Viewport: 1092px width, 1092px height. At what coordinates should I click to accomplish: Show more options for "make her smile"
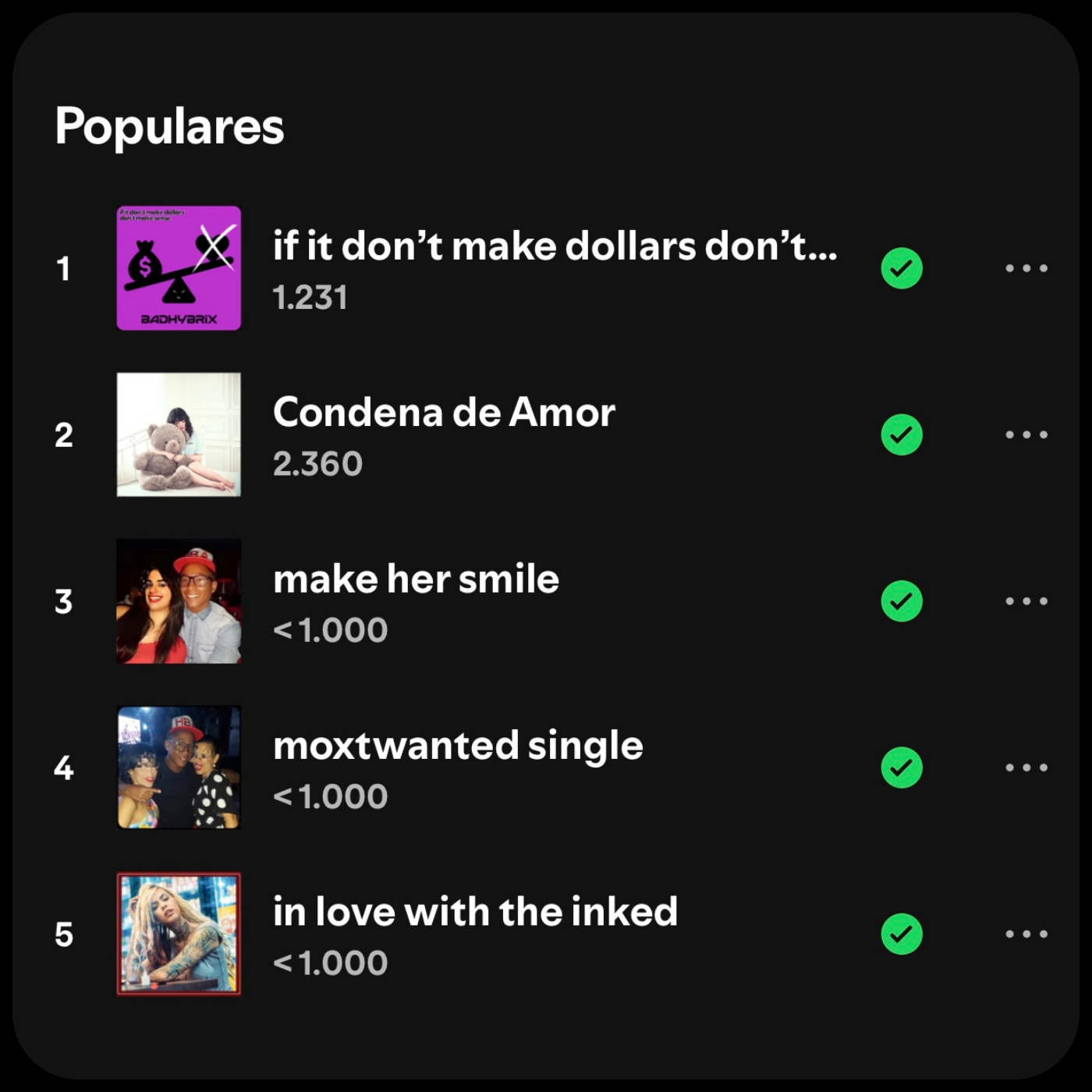pyautogui.click(x=1026, y=601)
